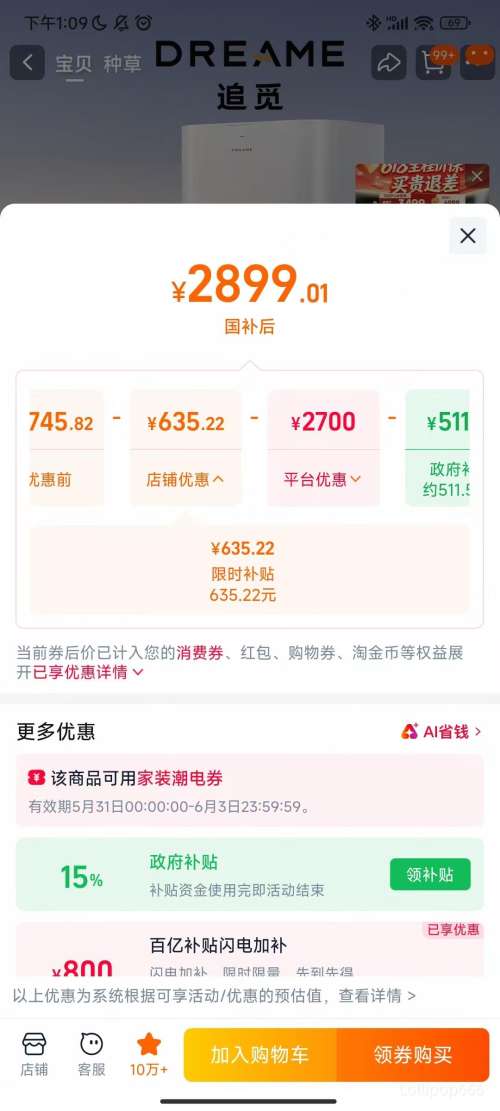This screenshot has height=1111, width=500.
Task: Go back with the top-left arrow
Action: click(28, 62)
